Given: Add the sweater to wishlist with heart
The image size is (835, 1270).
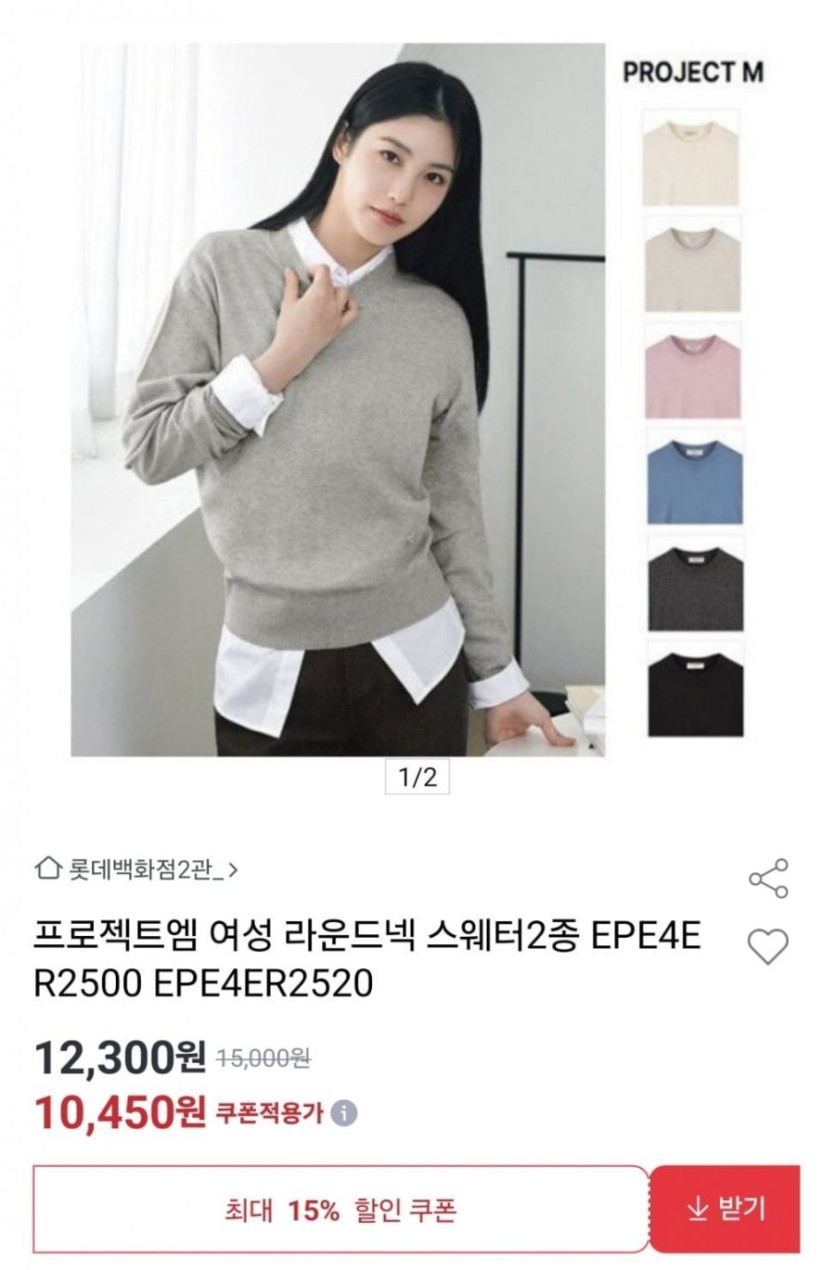Looking at the screenshot, I should click(x=768, y=945).
